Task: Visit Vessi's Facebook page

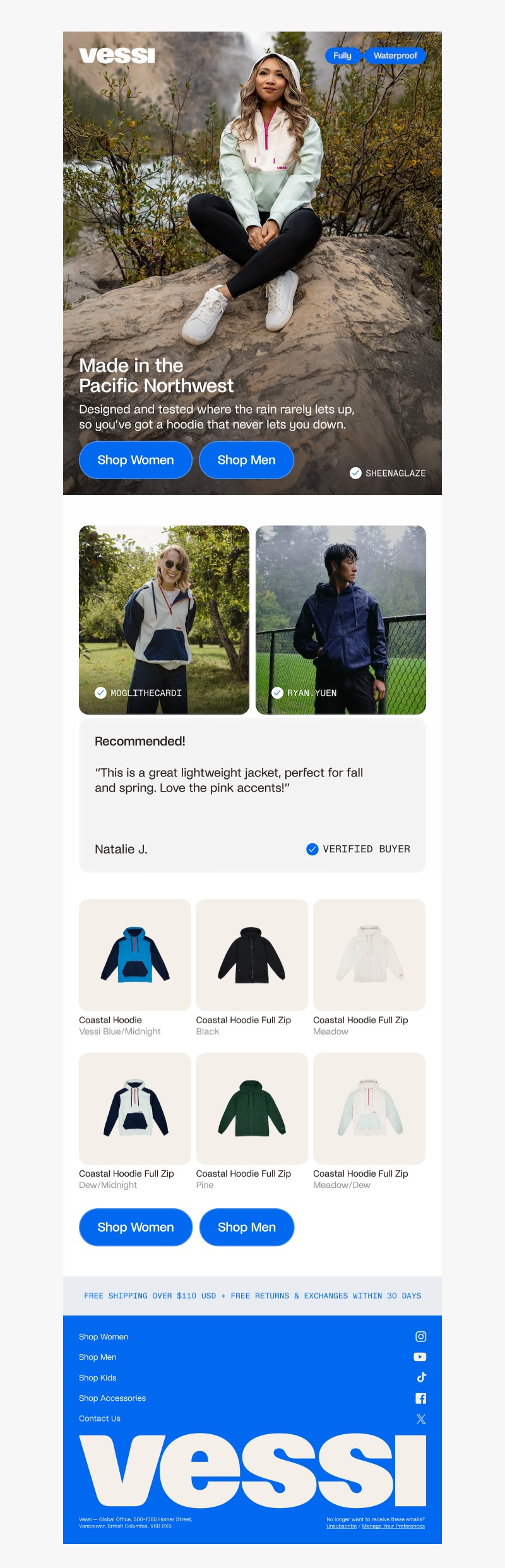Action: (x=420, y=1398)
